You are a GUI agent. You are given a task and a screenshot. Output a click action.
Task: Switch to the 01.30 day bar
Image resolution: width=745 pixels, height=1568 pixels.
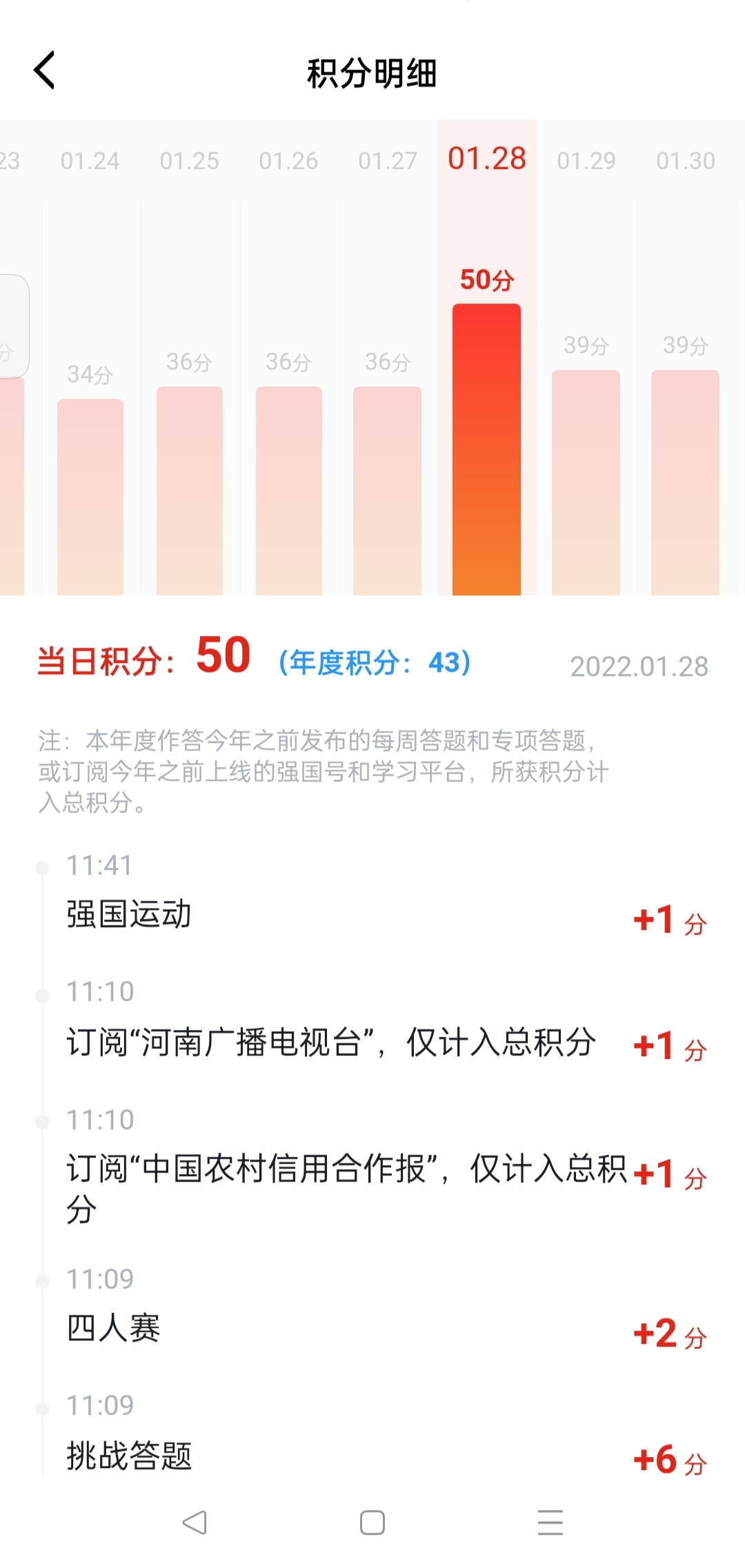685,482
